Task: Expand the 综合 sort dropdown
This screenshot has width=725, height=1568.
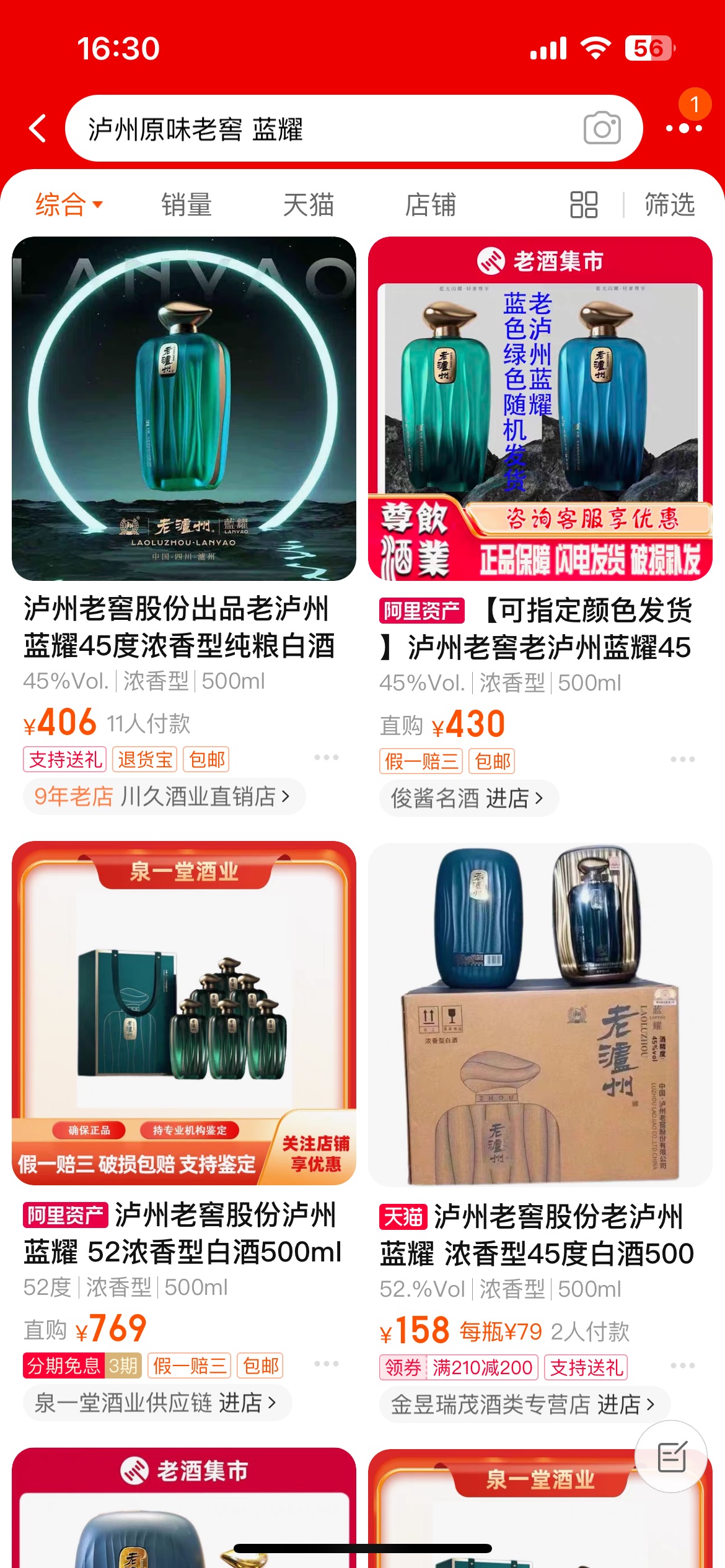Action: tap(68, 204)
